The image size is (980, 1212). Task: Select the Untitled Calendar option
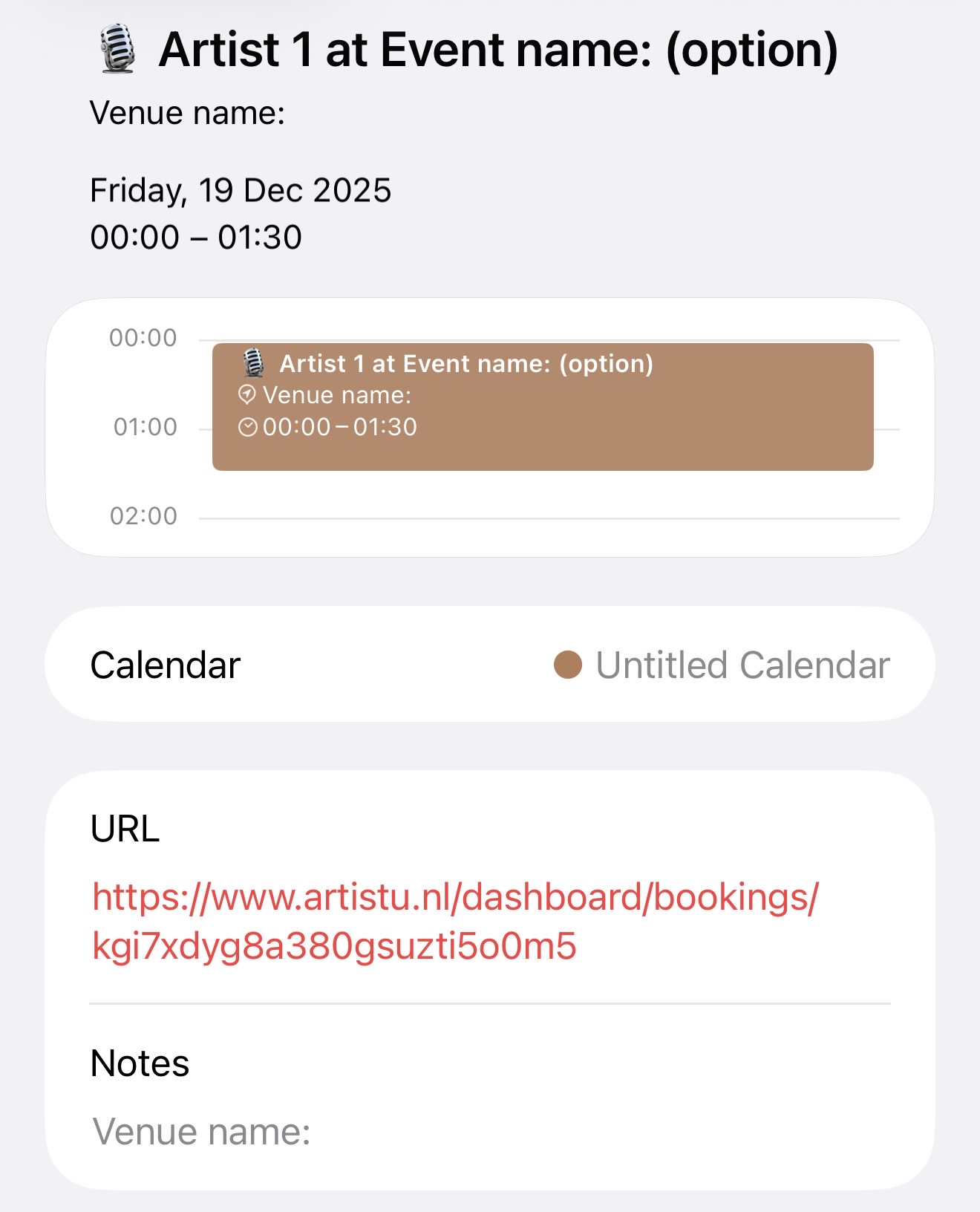coord(742,665)
